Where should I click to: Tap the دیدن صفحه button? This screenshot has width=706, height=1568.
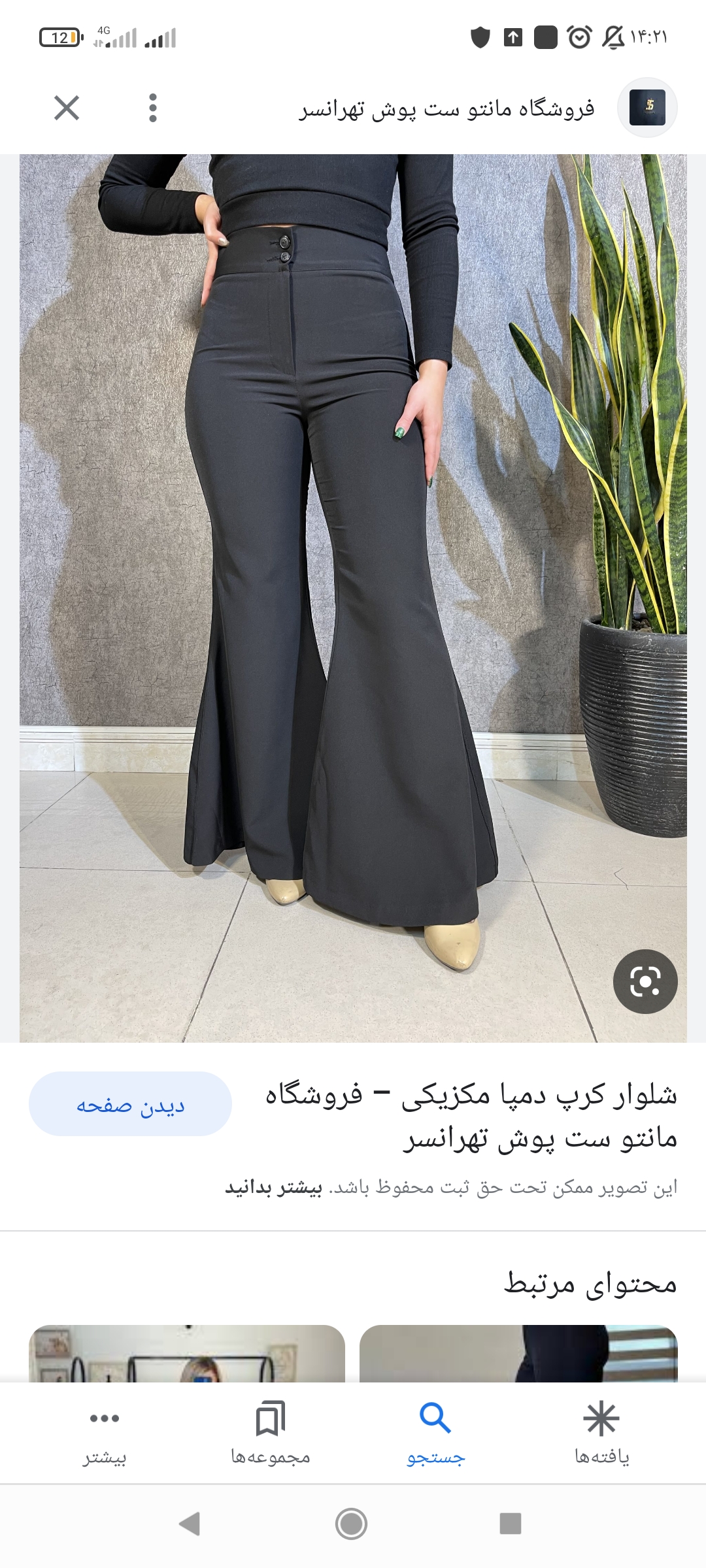(x=130, y=1104)
